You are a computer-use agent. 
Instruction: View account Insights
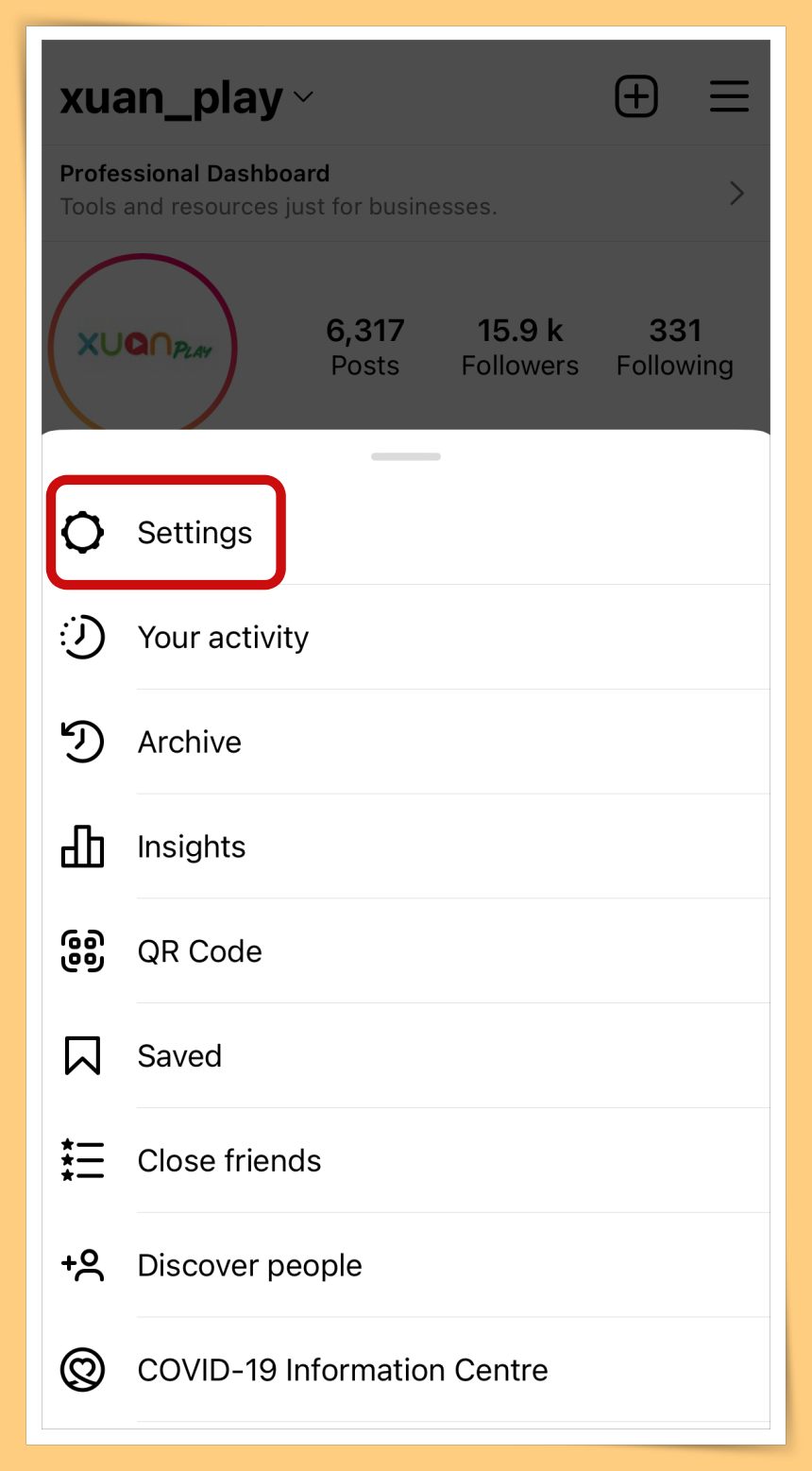pos(192,847)
